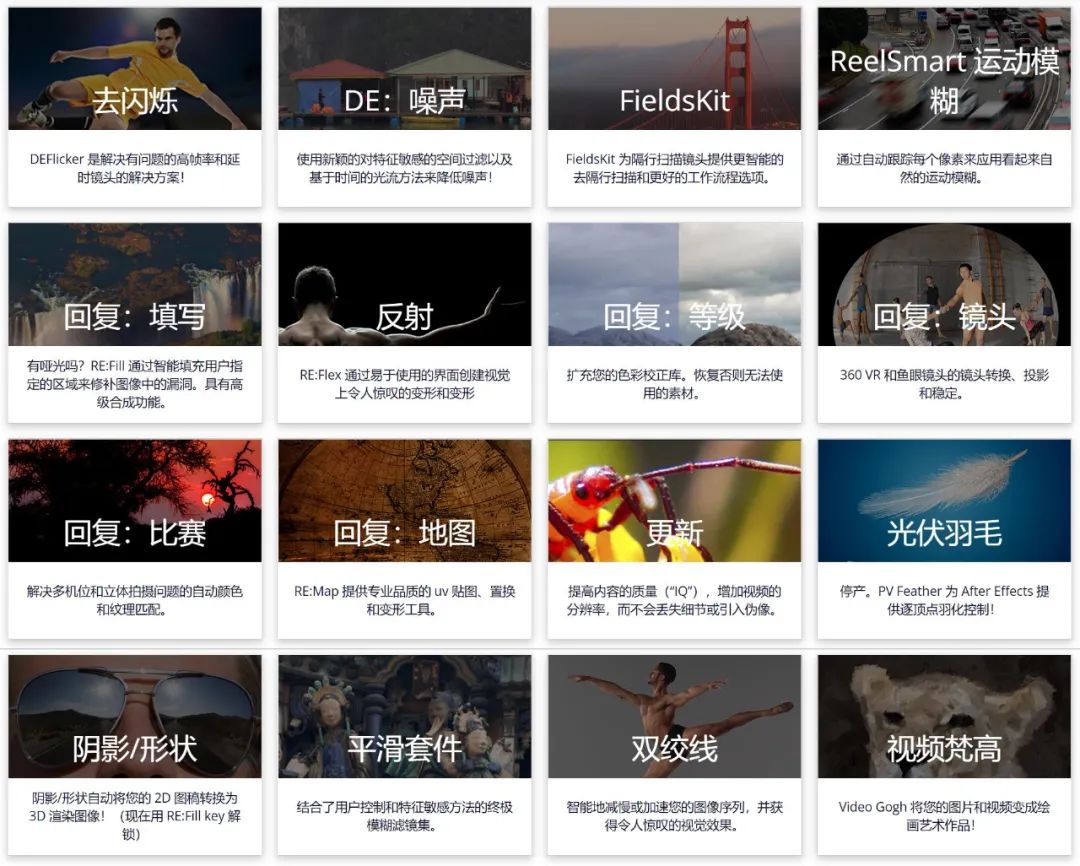The width and height of the screenshot is (1080, 866).
Task: Open the 更新 resolution upscaling card
Action: pos(674,532)
